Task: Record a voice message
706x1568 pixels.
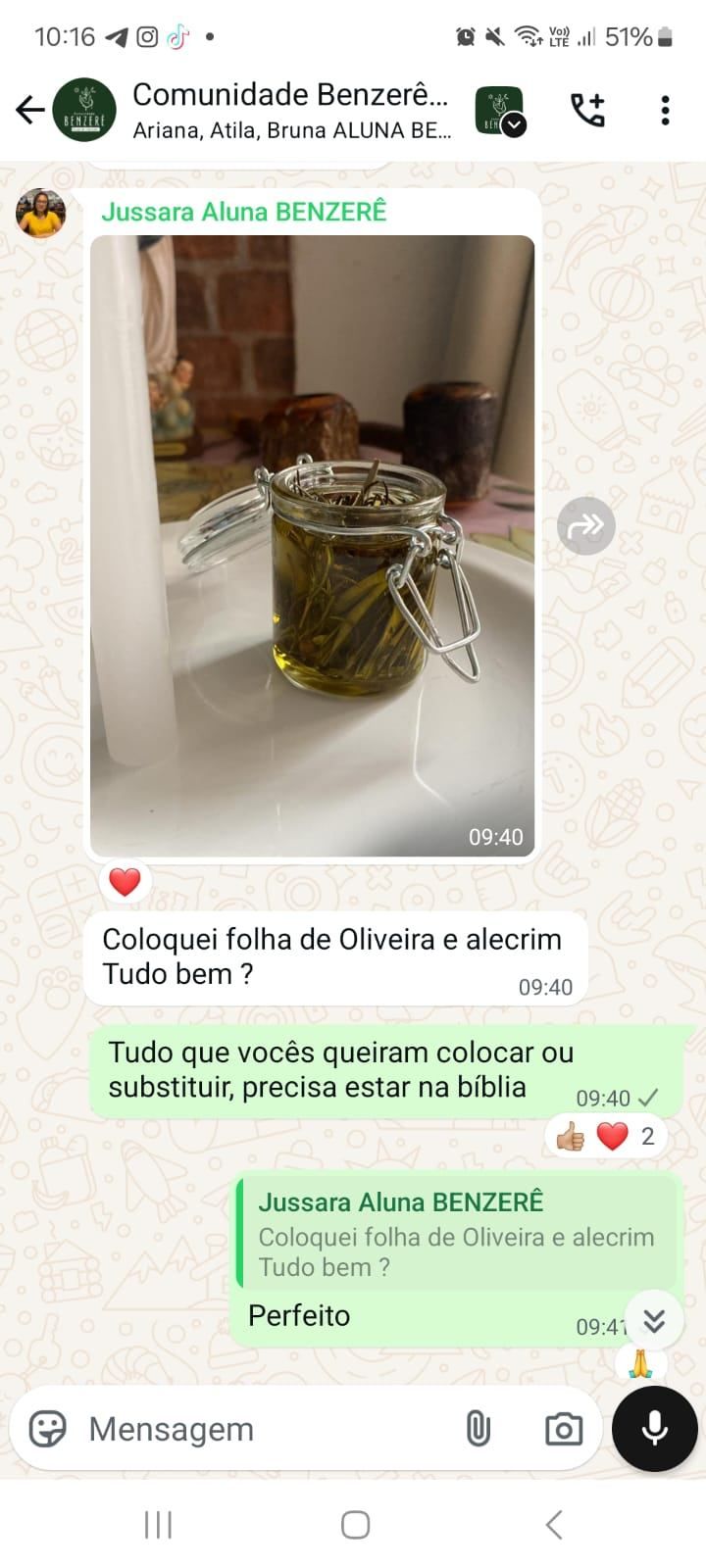Action: click(x=654, y=1429)
